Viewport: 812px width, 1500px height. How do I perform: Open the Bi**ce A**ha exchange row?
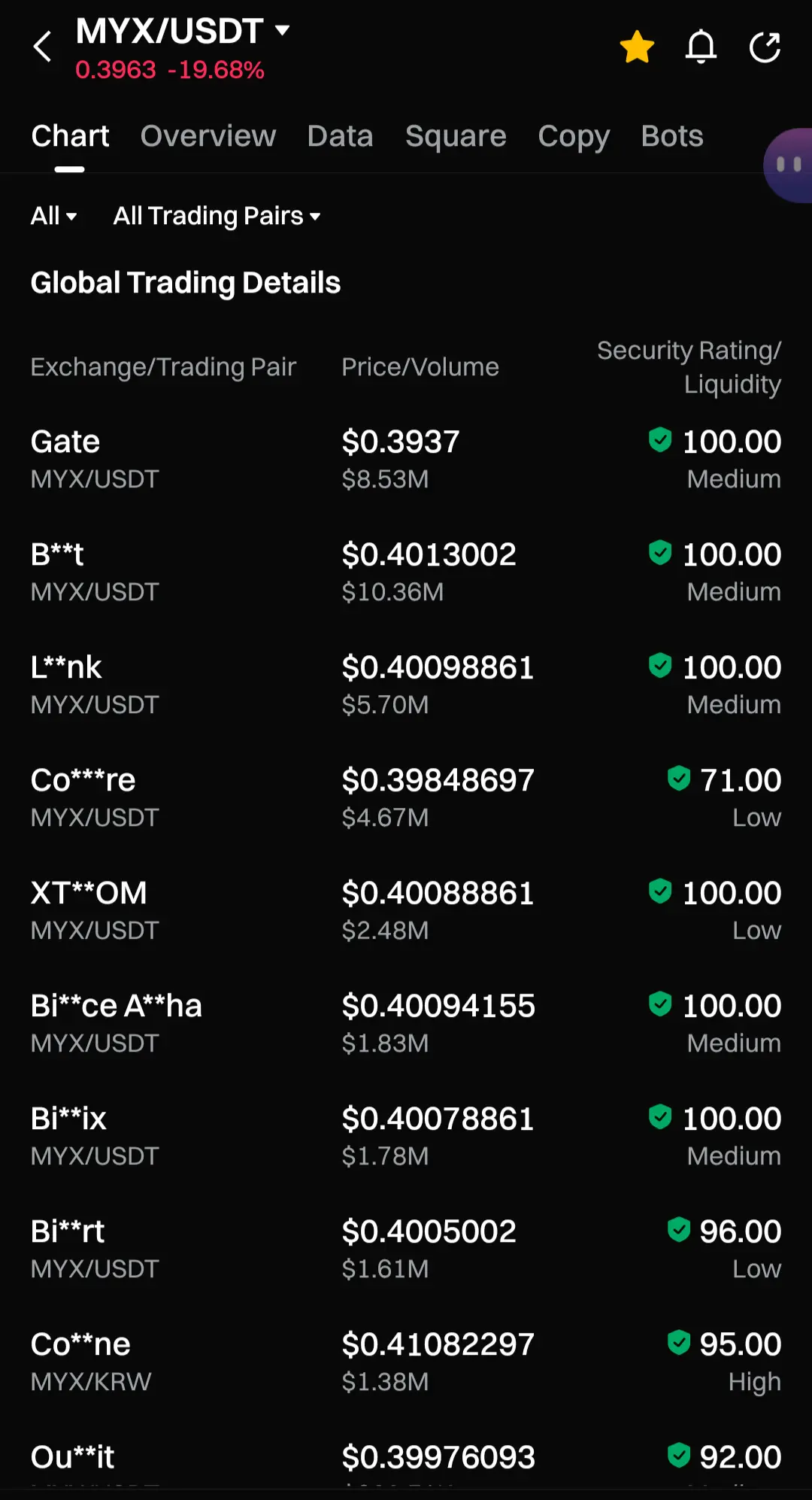(x=406, y=1023)
